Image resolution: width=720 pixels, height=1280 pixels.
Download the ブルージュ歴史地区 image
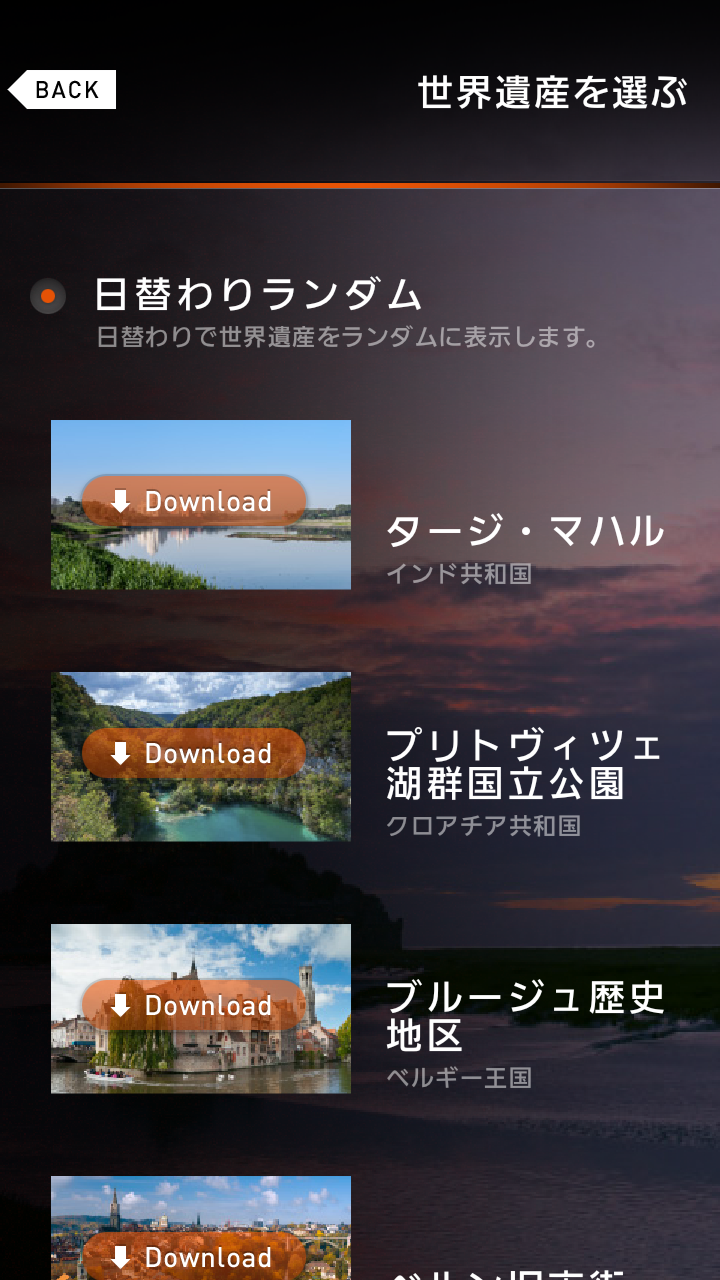pos(194,1005)
